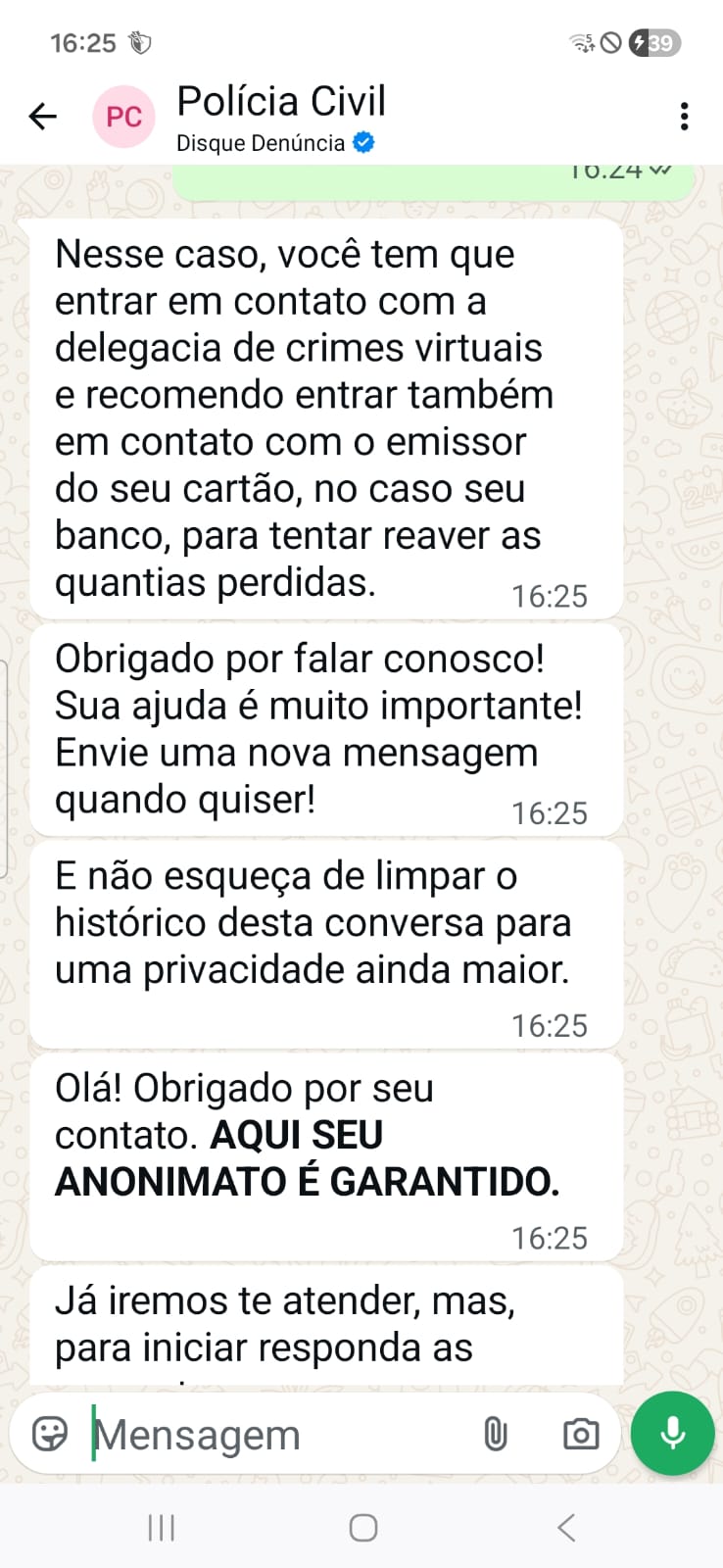Focus the Mensagem text field
The width and height of the screenshot is (723, 1568).
pos(274,1435)
